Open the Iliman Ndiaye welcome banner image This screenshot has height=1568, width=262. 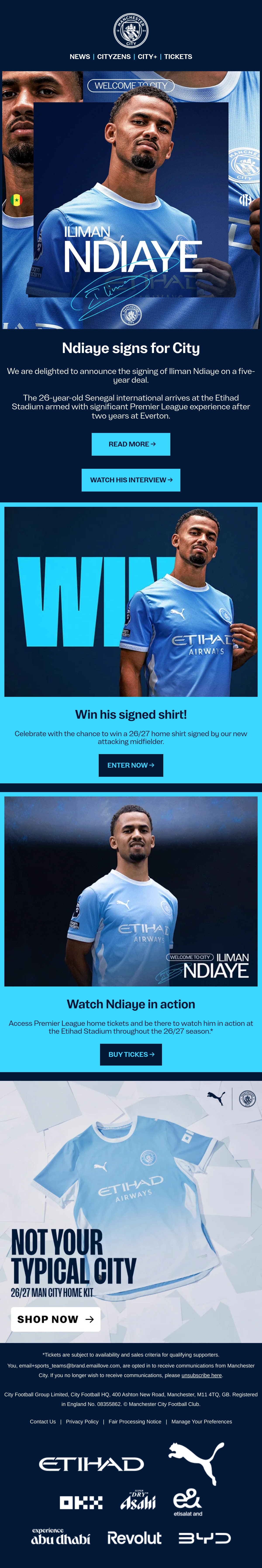pos(131,200)
